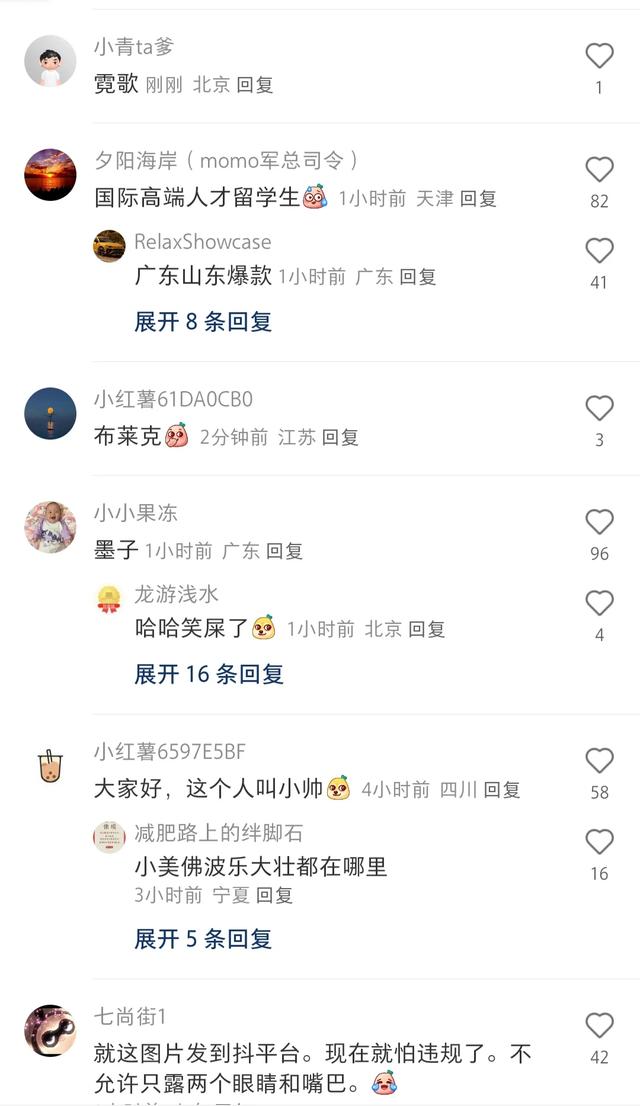Expand 展开 5 条回复
The height and width of the screenshot is (1106, 640).
[203, 939]
